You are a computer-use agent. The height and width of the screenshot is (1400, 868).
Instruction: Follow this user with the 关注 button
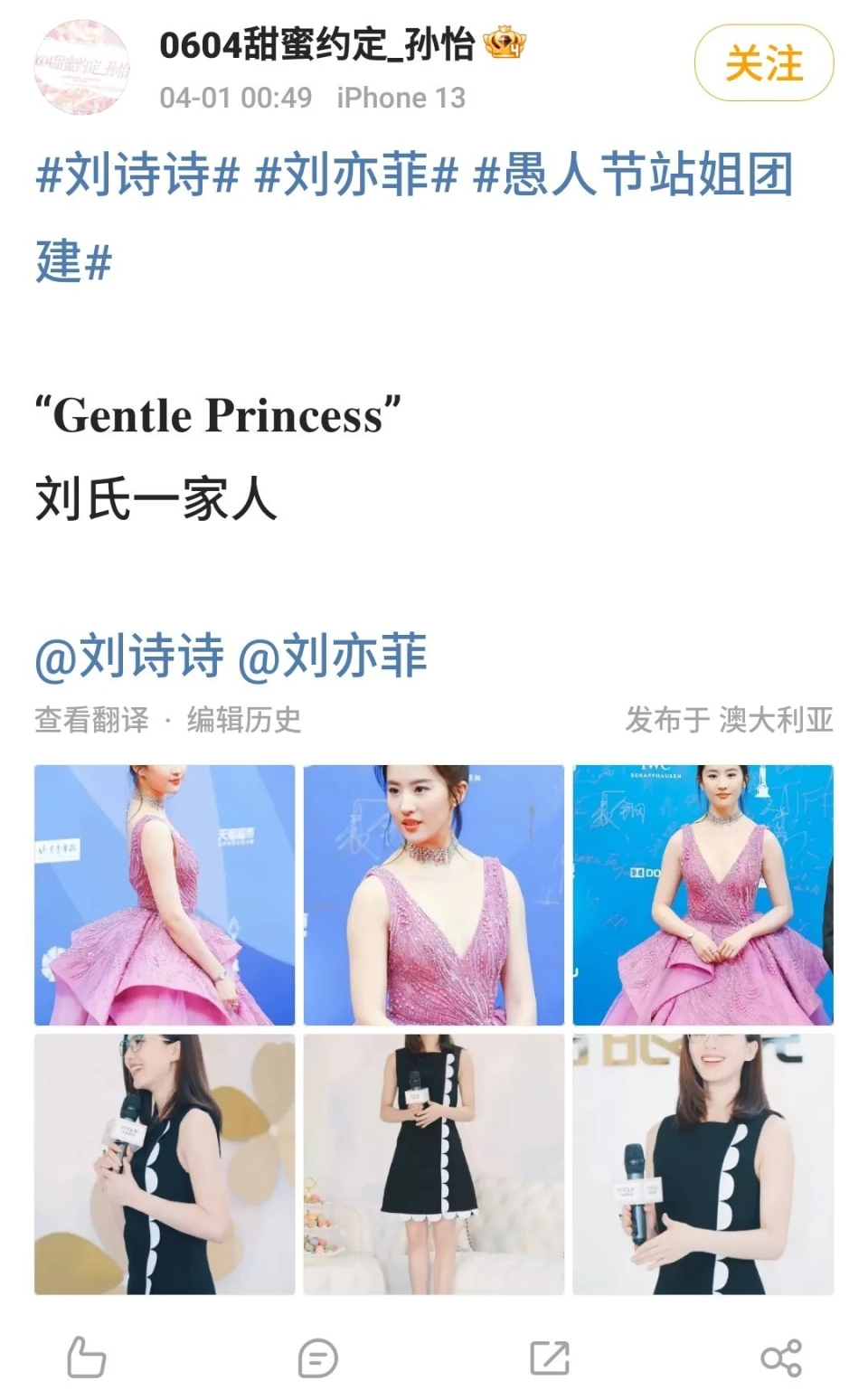pyautogui.click(x=763, y=63)
